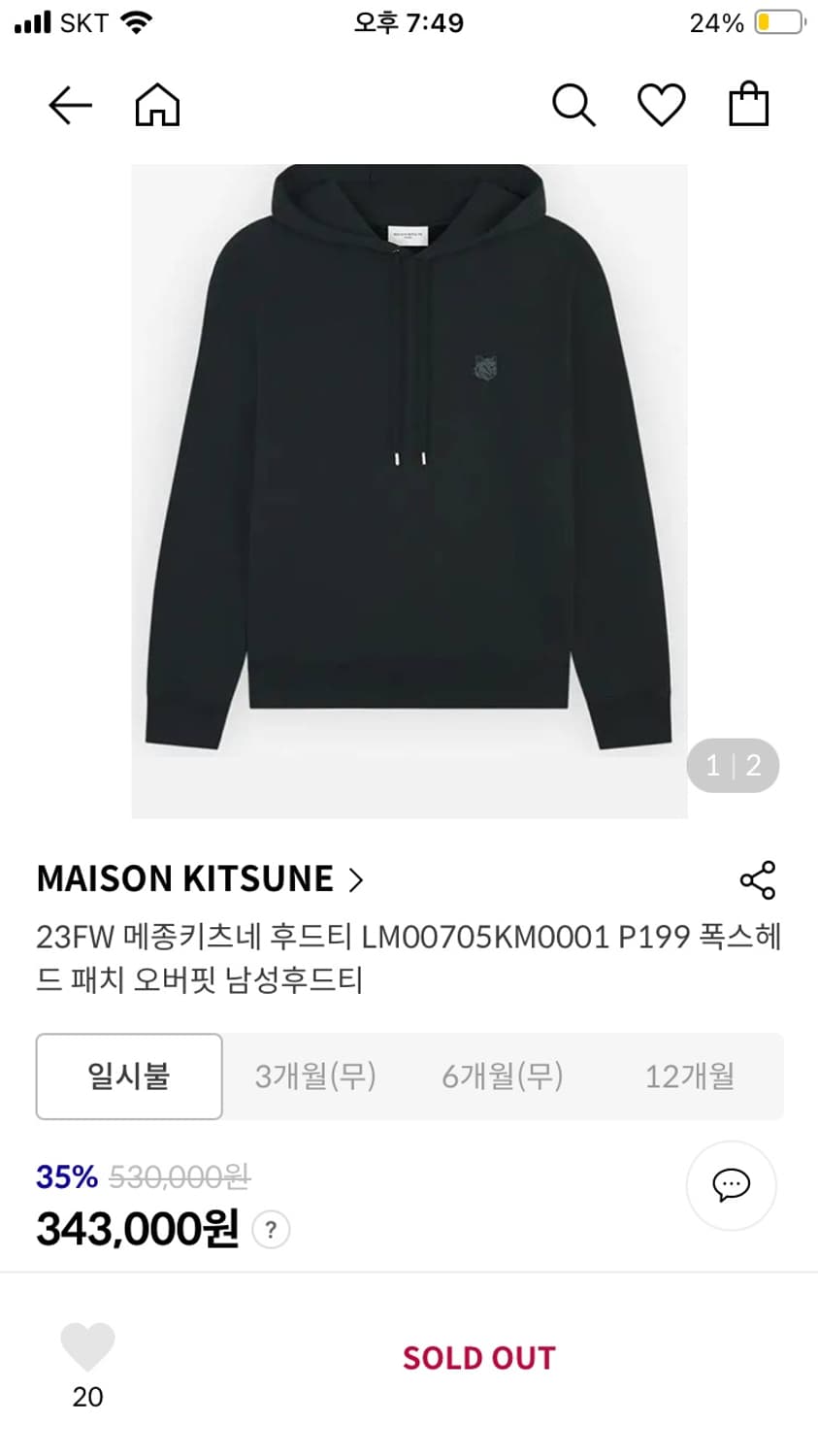Screen dimensions: 818x1456
Task: Open the shopping bag icon
Action: coord(749,105)
